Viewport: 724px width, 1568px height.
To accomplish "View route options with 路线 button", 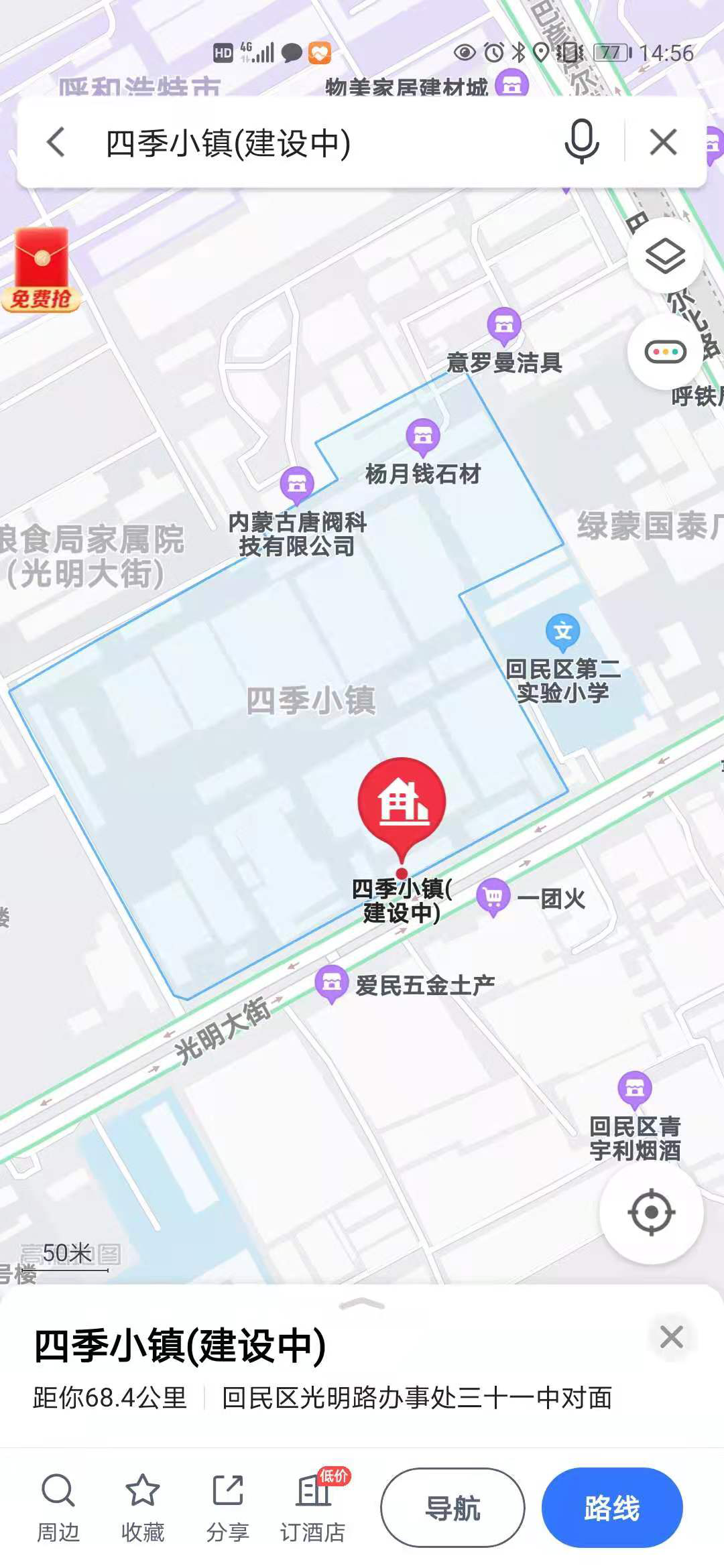I will (612, 1508).
